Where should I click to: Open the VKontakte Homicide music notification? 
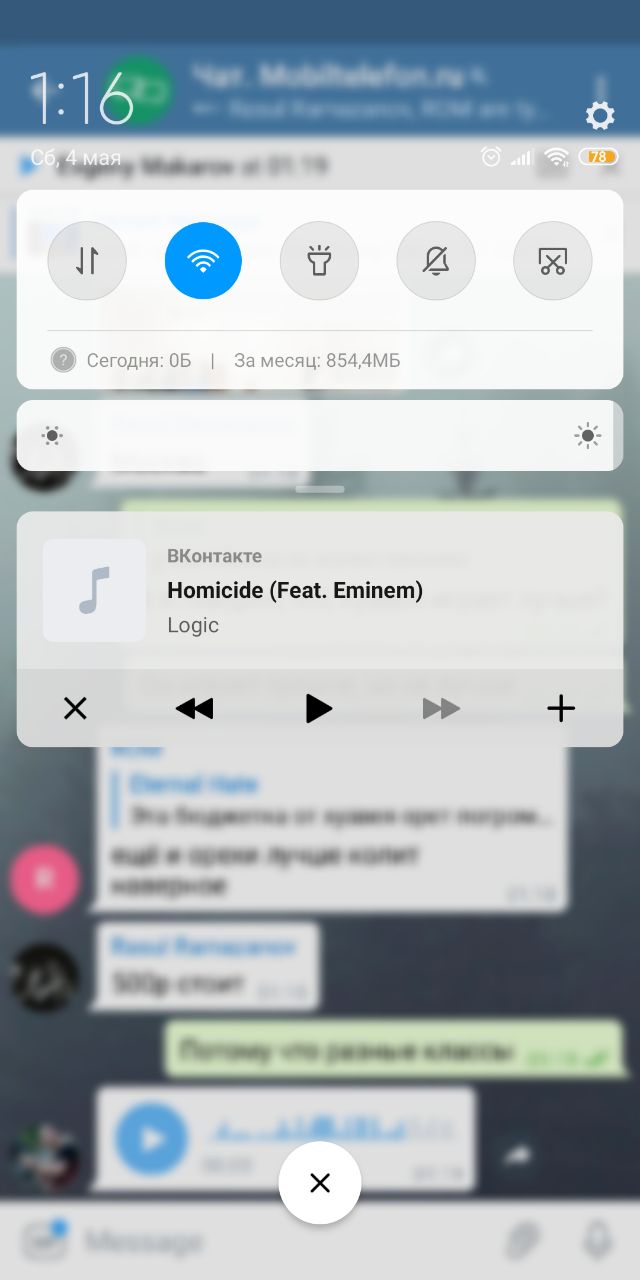320,590
